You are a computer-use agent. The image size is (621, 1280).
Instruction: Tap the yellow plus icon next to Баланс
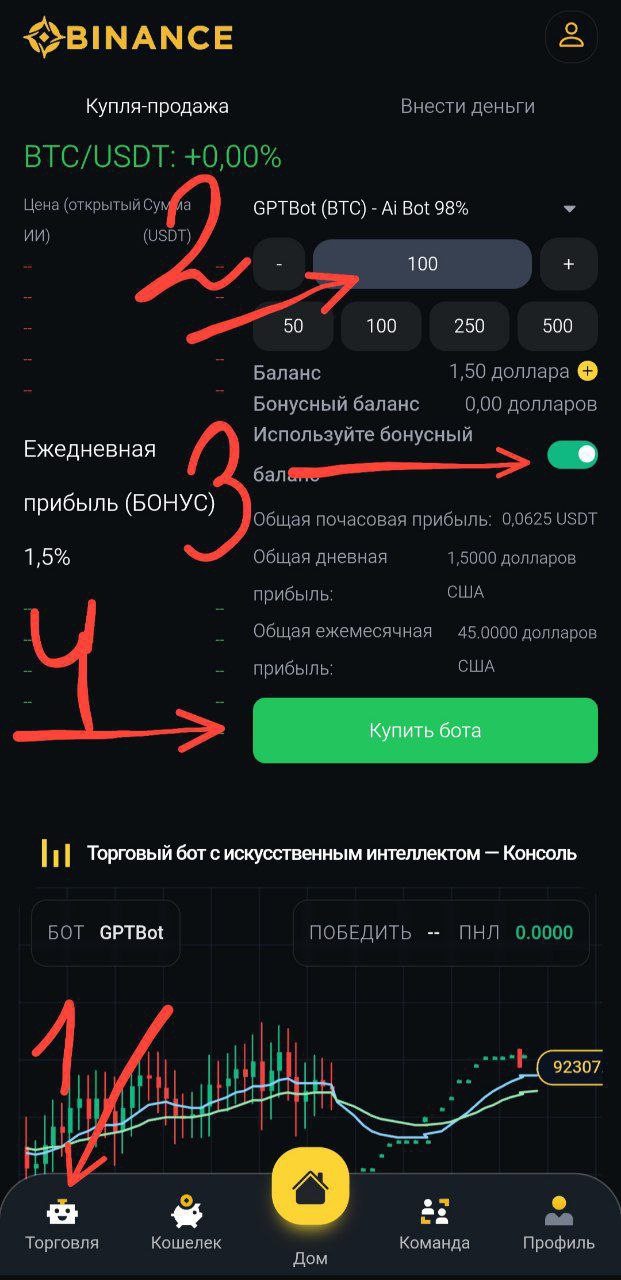pyautogui.click(x=588, y=372)
